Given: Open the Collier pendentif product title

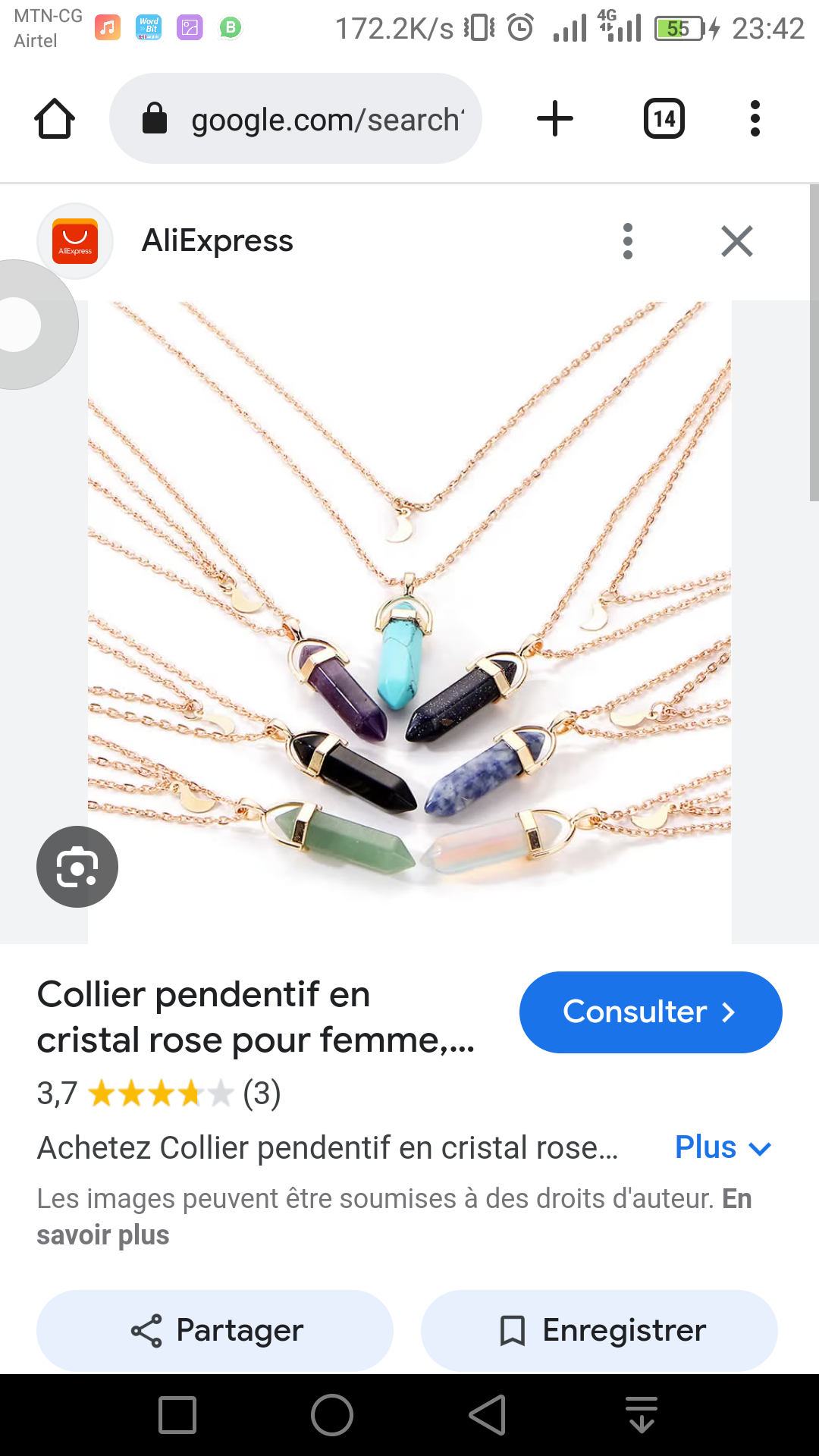Looking at the screenshot, I should click(256, 1017).
